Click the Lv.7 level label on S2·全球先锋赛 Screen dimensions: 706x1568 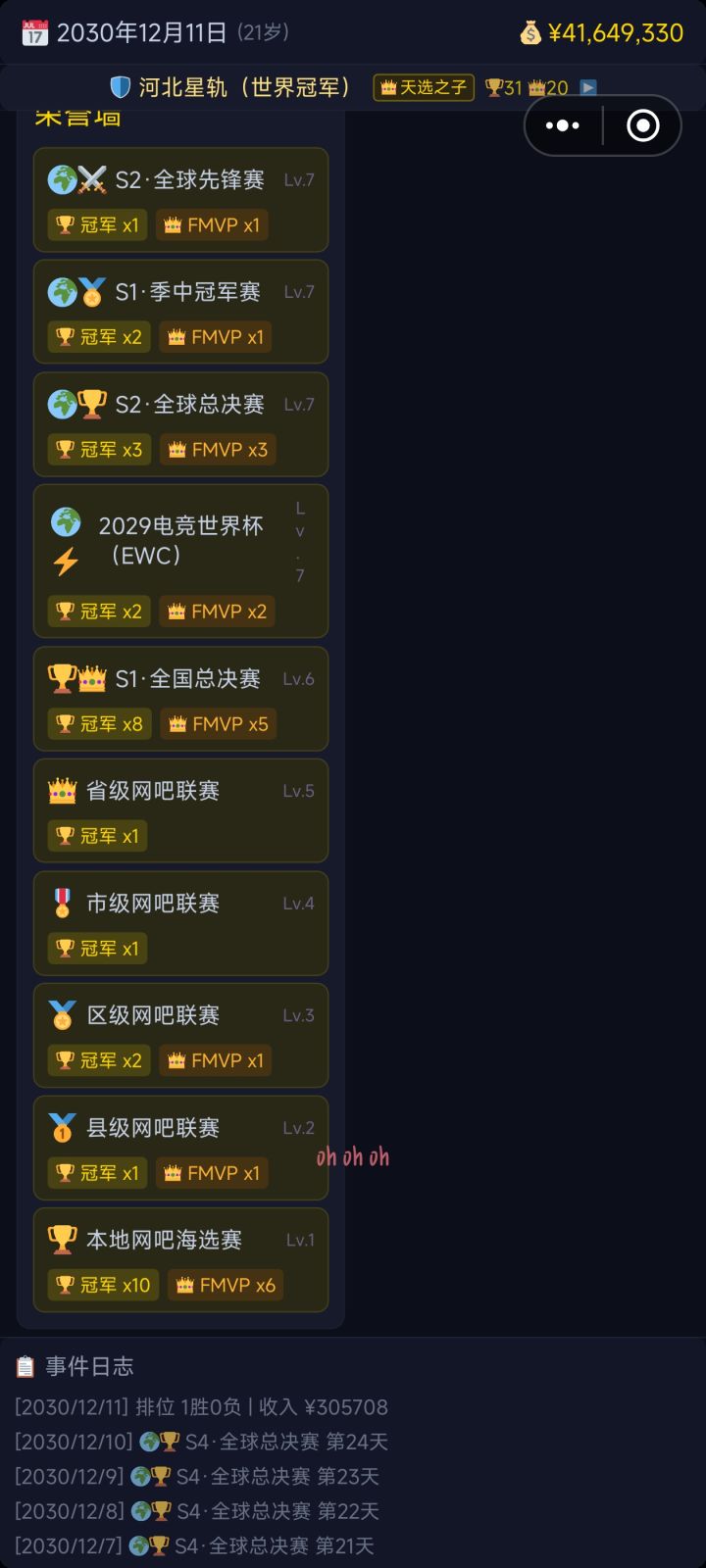tap(297, 180)
